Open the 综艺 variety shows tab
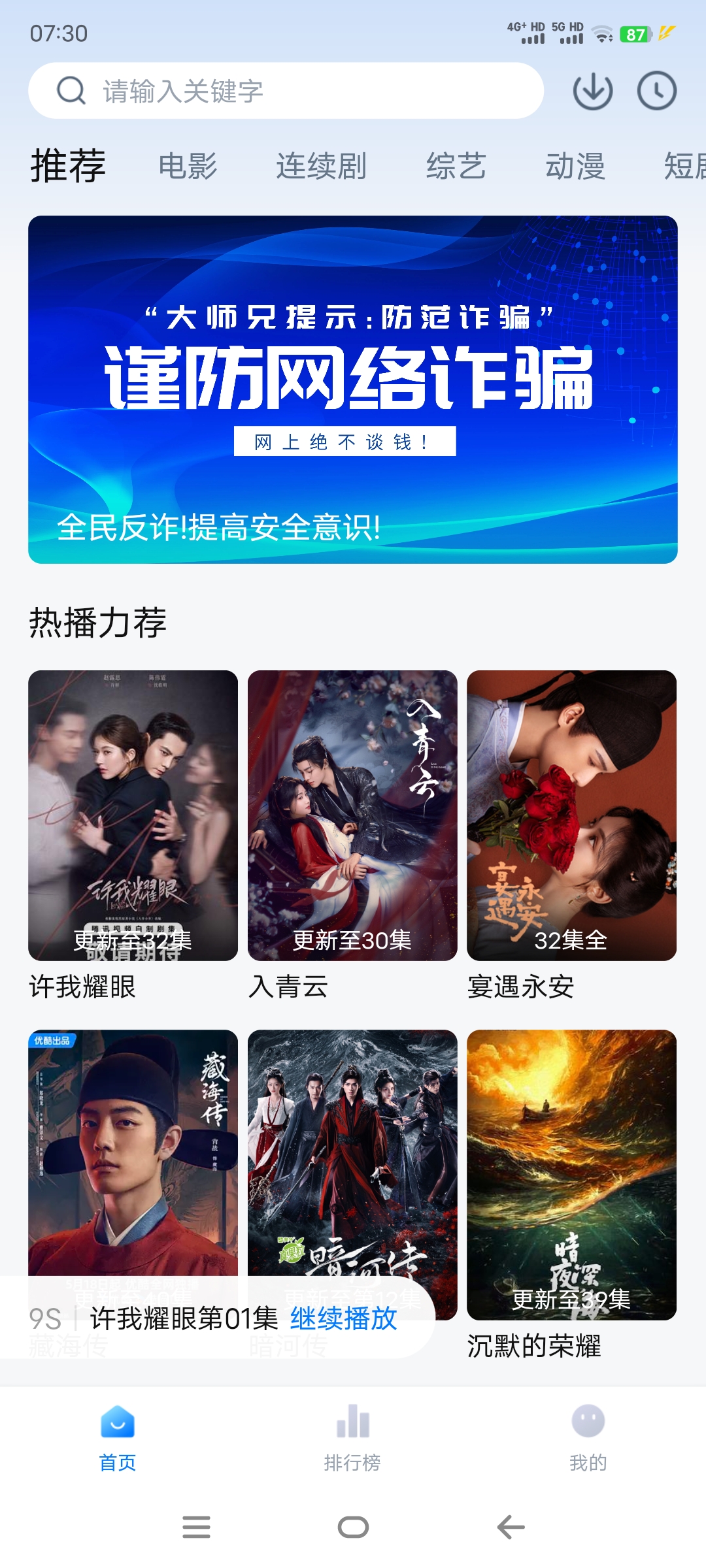 click(455, 165)
